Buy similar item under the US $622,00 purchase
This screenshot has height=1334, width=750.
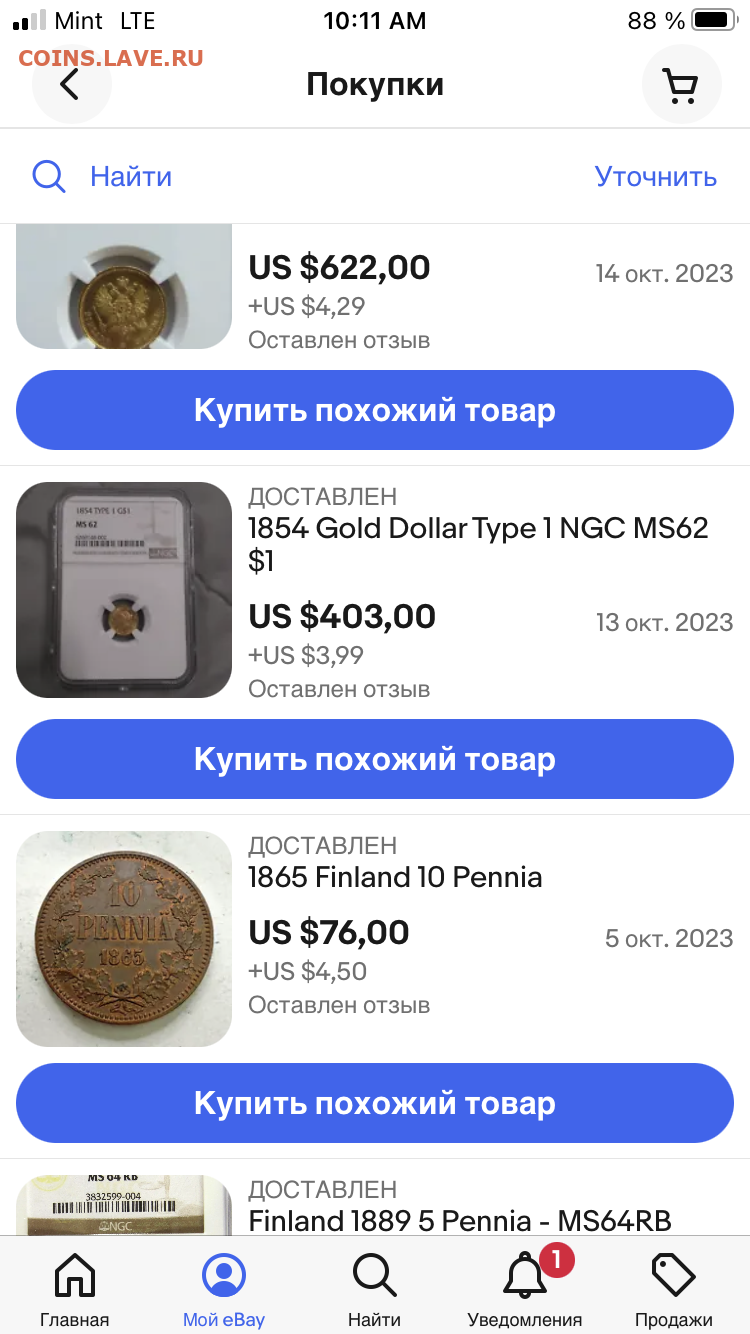point(375,410)
